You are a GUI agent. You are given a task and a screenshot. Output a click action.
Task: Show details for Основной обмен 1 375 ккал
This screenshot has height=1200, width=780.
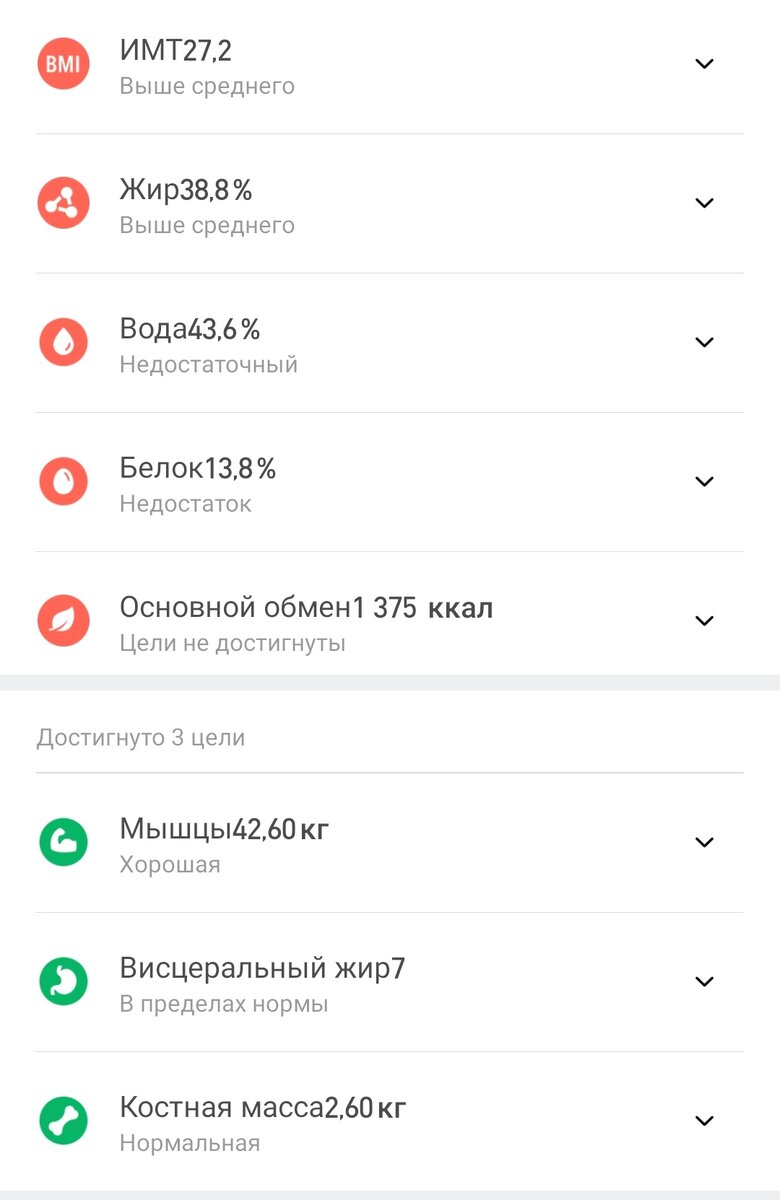pos(704,620)
